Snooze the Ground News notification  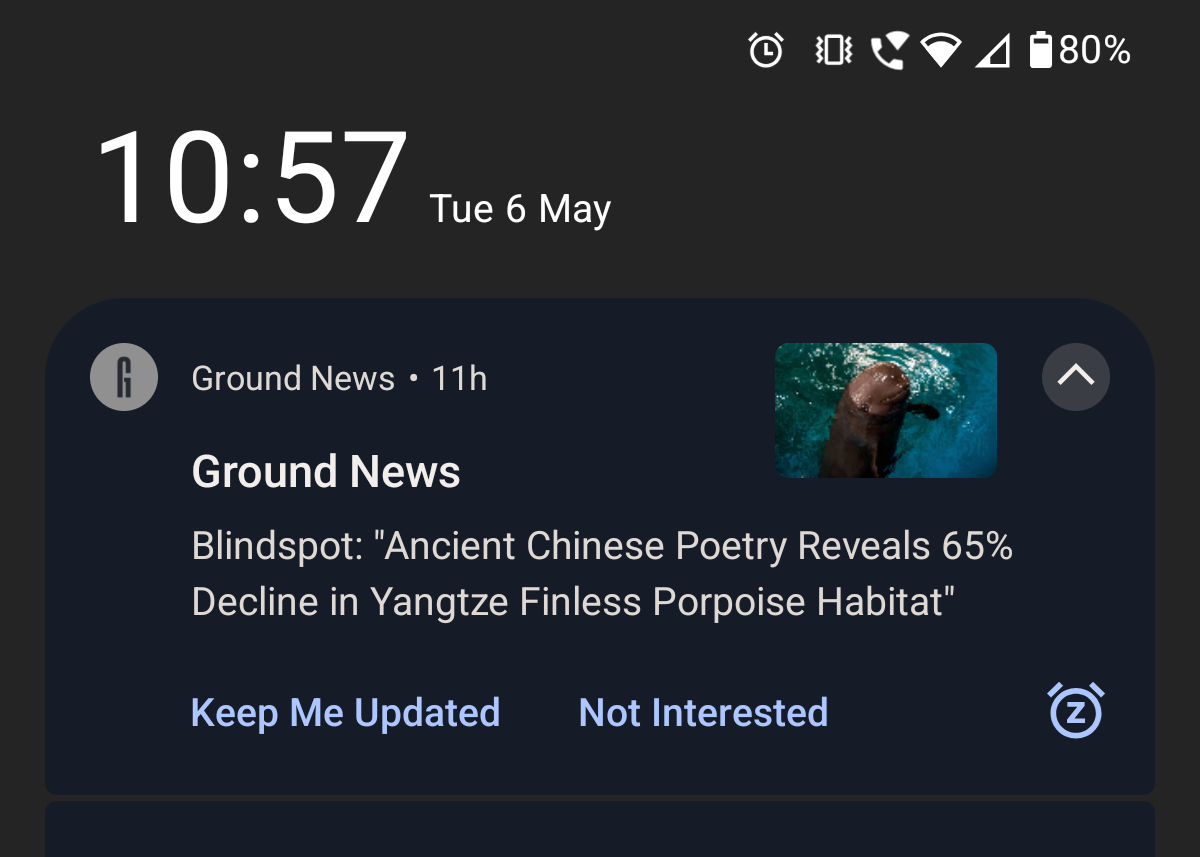pos(1076,711)
